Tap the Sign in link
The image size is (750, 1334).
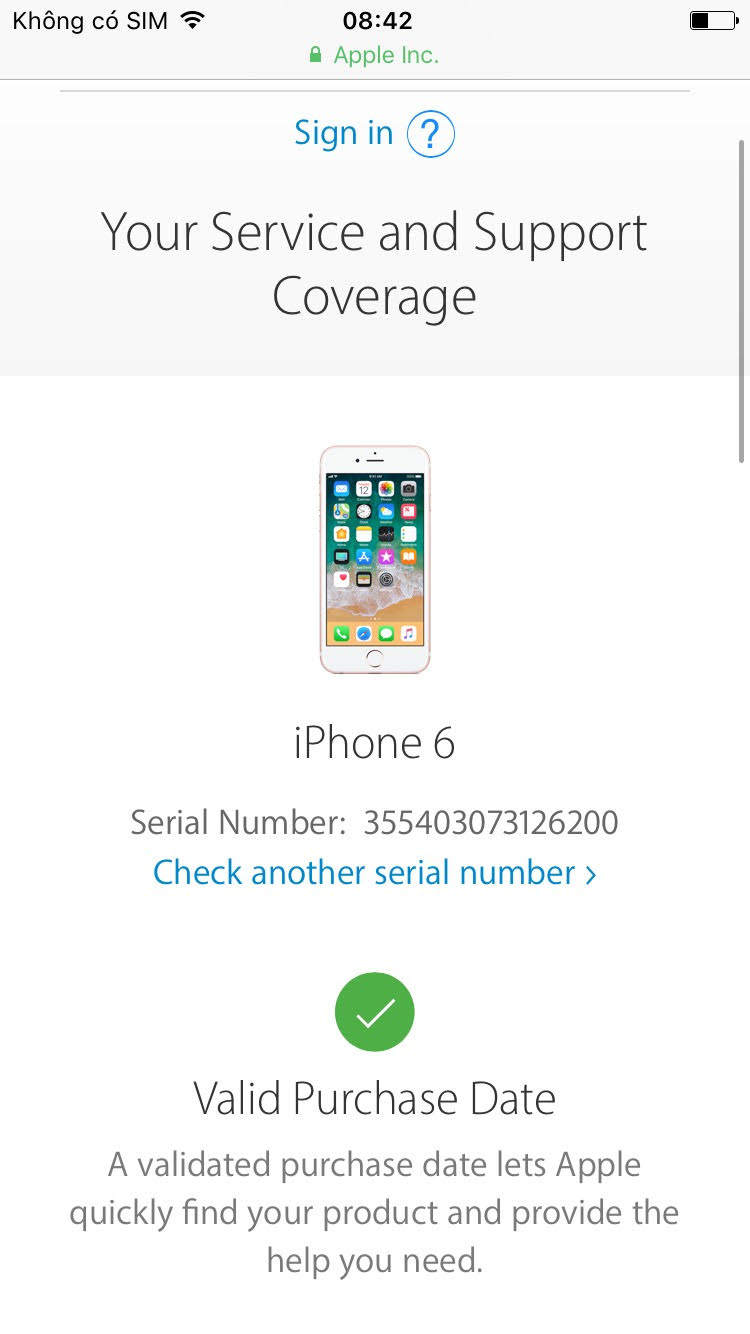[343, 133]
